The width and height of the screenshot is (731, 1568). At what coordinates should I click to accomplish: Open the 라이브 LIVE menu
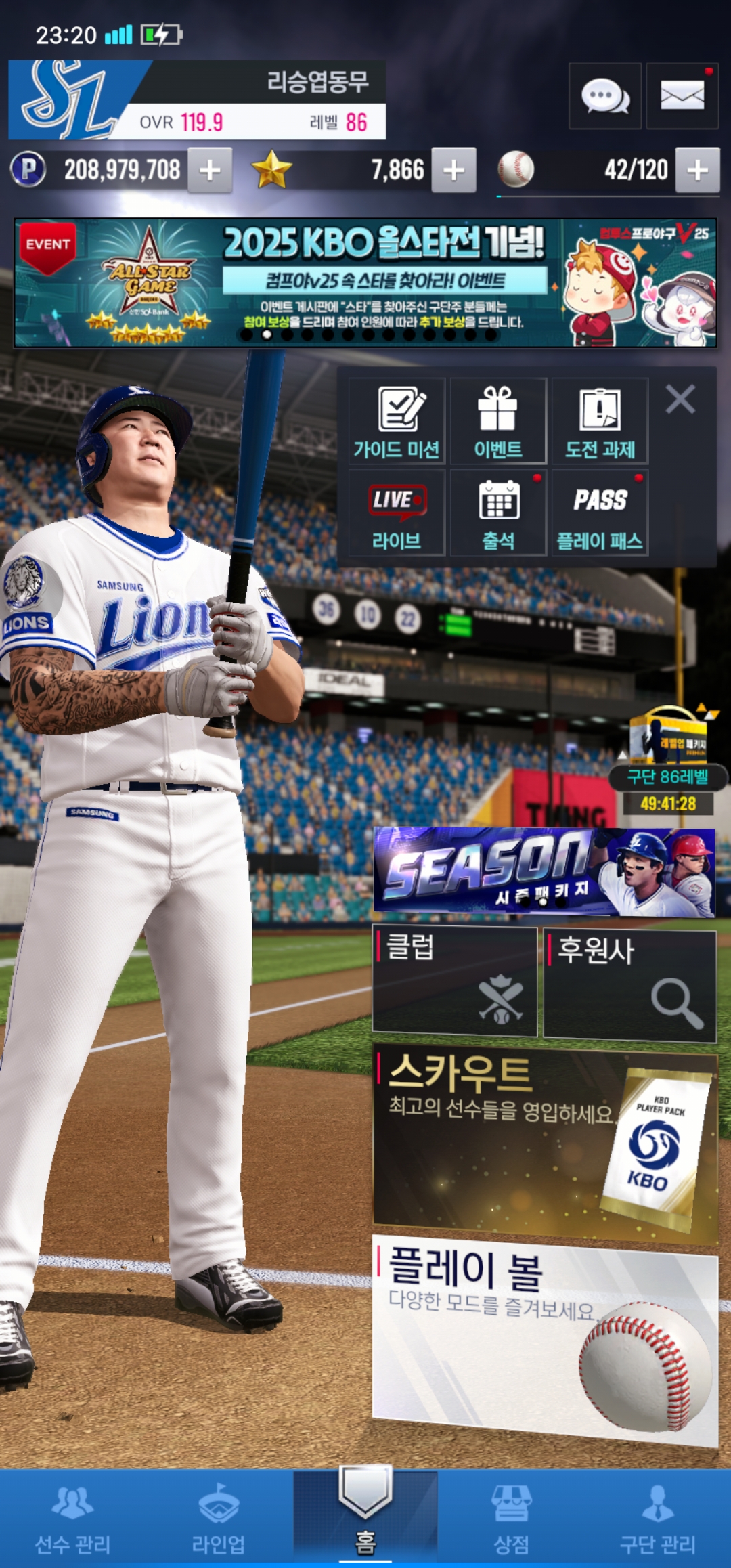pyautogui.click(x=397, y=513)
